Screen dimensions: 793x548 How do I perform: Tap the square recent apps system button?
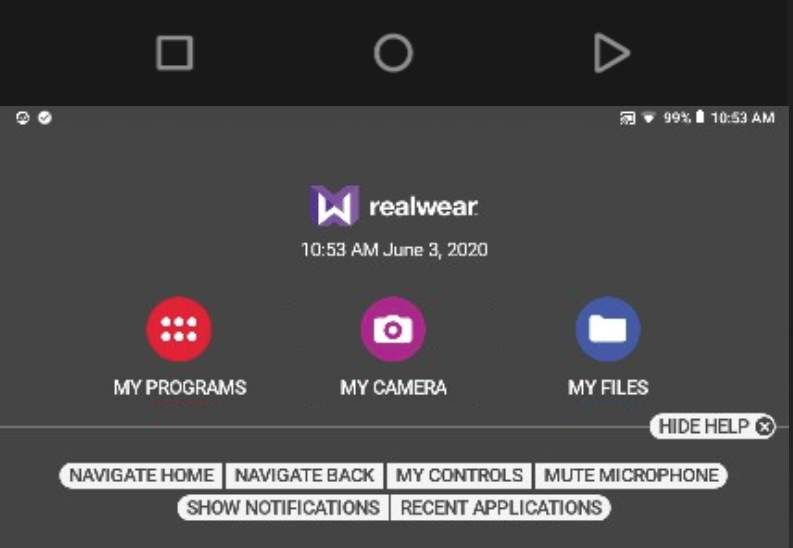tap(174, 53)
